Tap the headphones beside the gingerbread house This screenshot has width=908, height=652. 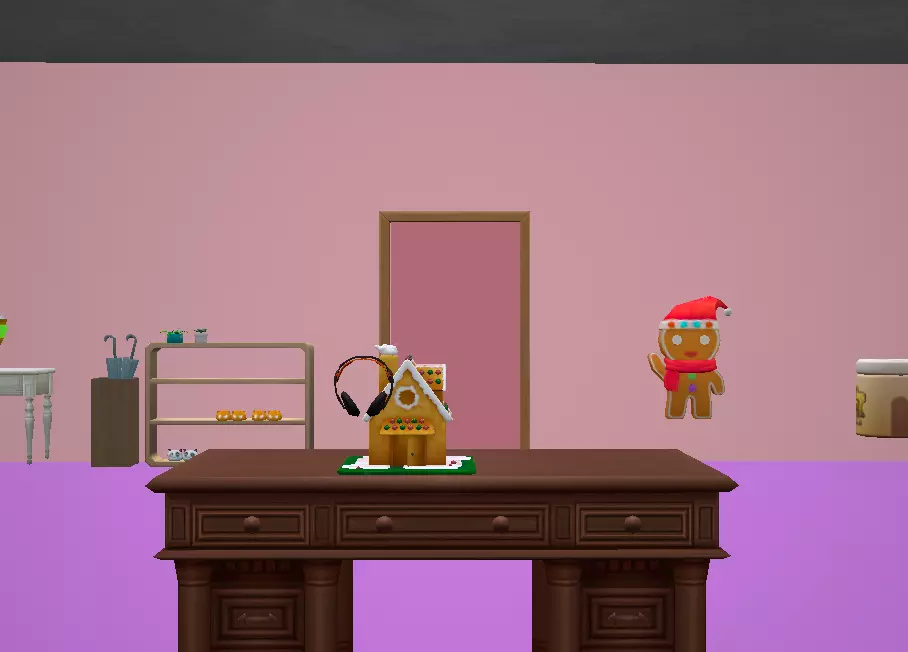pyautogui.click(x=363, y=386)
